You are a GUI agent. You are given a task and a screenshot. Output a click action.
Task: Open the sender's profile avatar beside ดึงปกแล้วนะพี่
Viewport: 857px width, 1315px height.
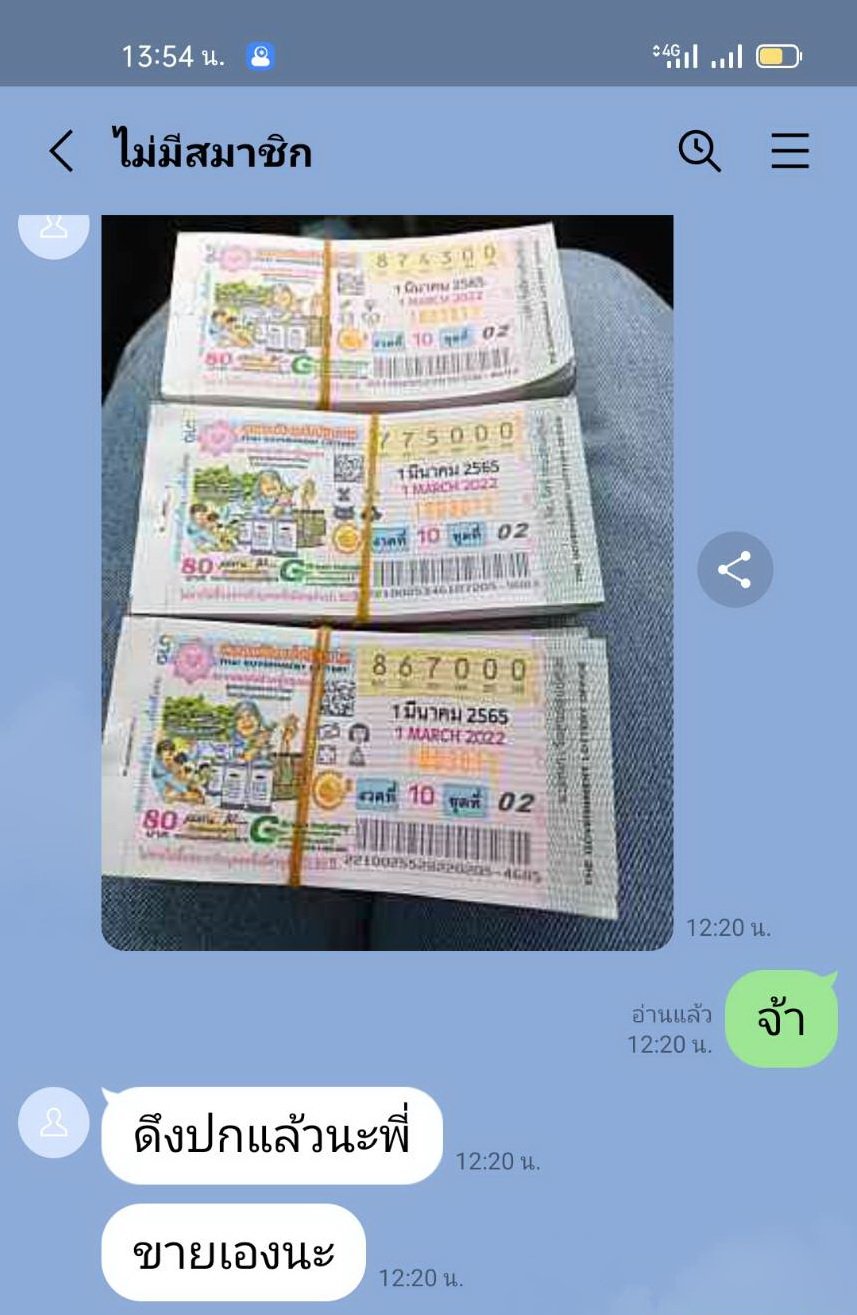click(x=54, y=1122)
